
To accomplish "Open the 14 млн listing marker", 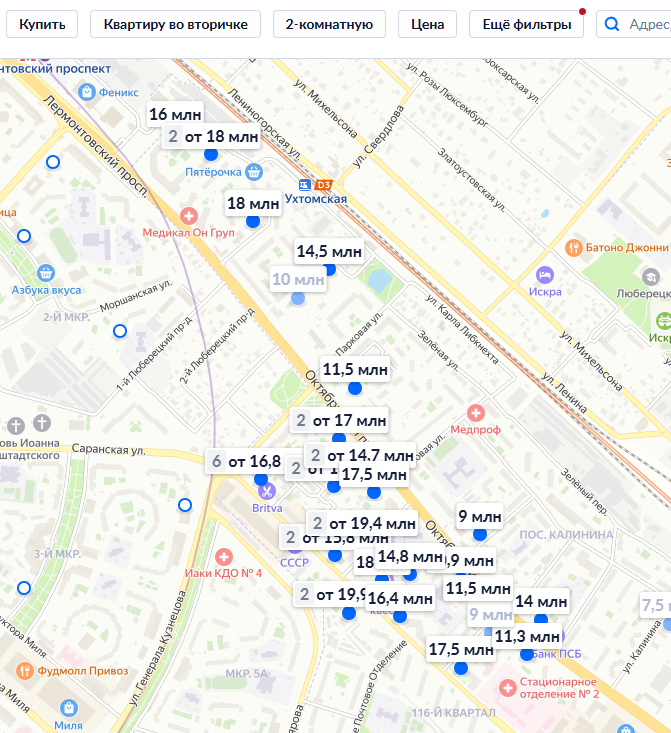I will coord(541,601).
